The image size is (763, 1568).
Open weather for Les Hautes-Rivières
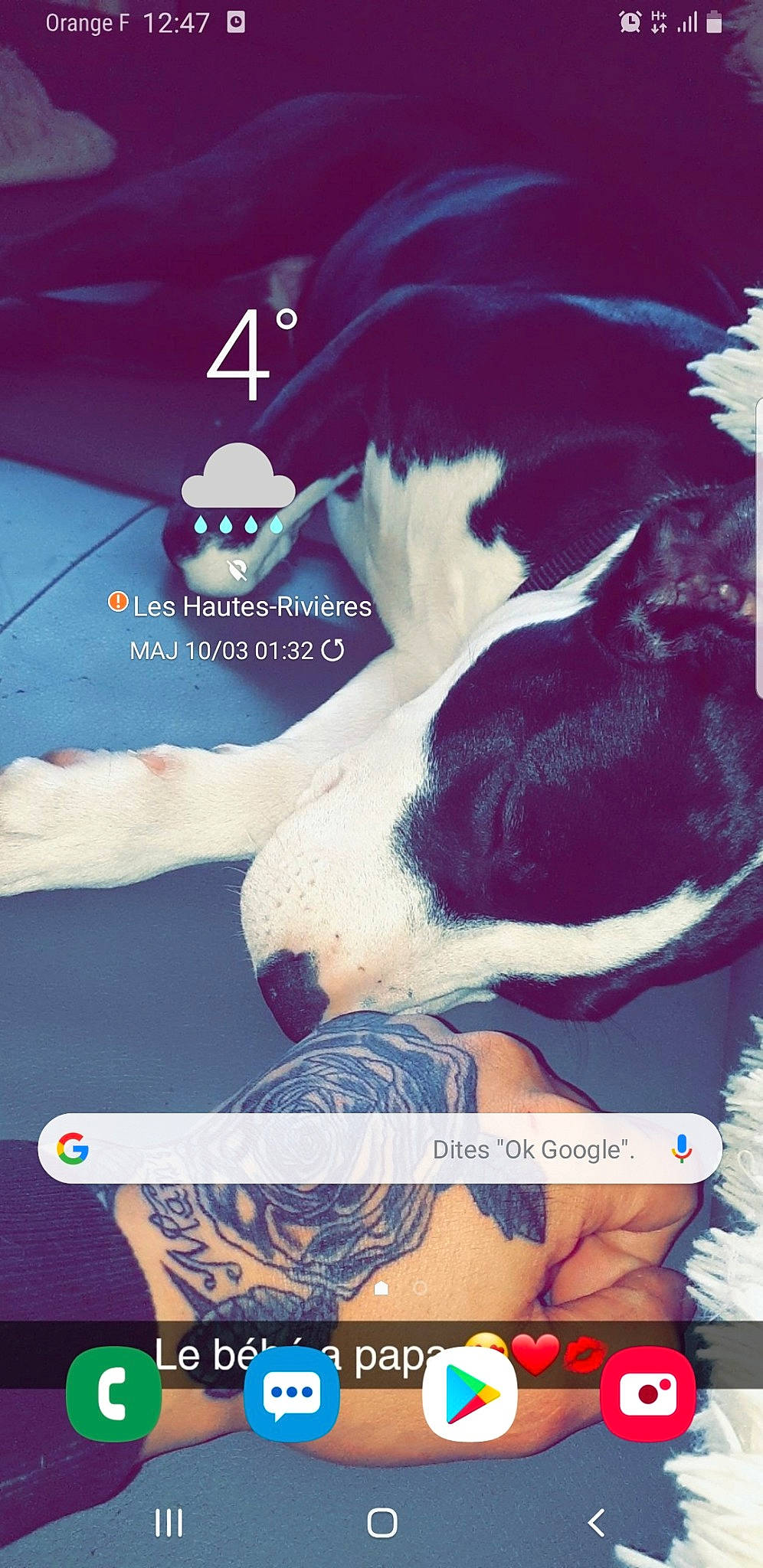(251, 606)
